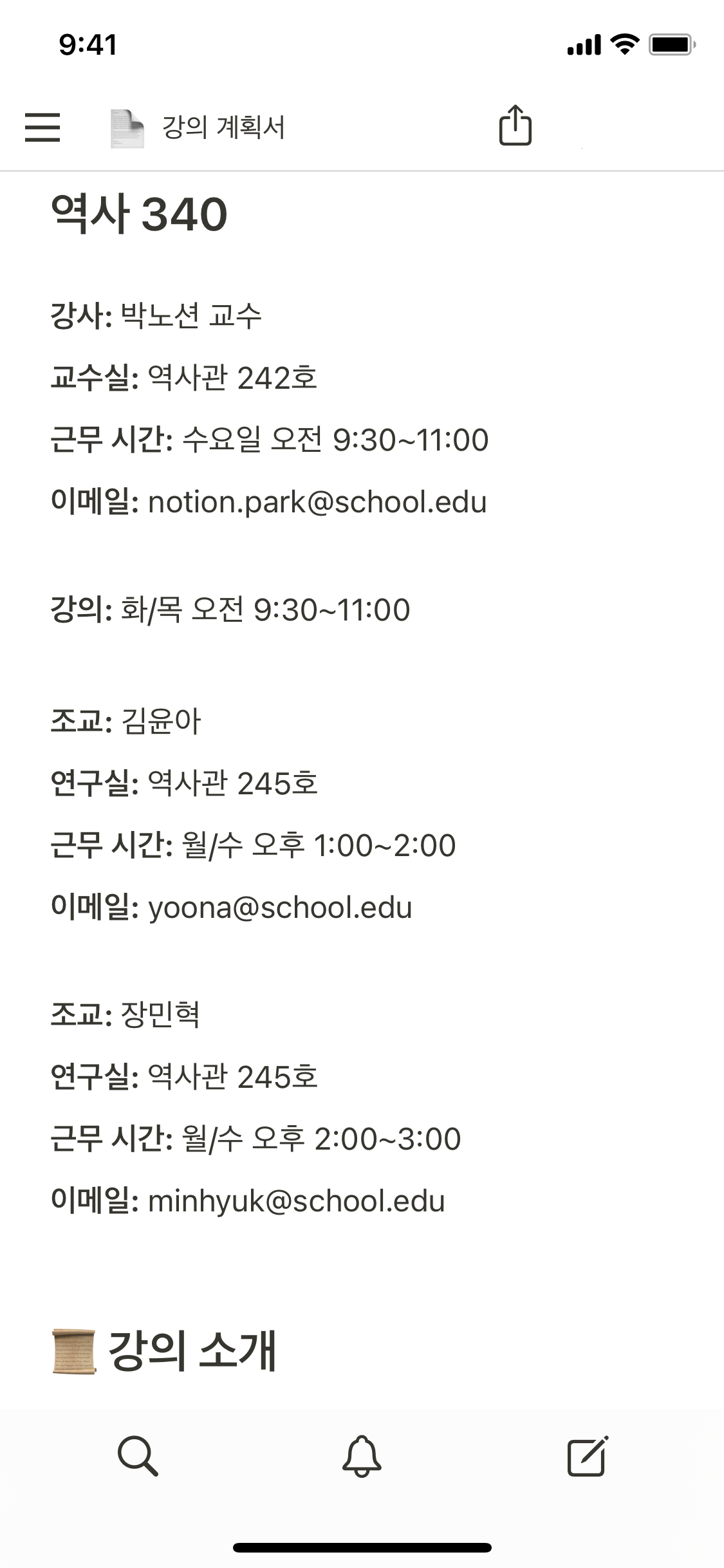Screen dimensions: 724x1568
Task: Open the notifications bell
Action: tap(362, 1455)
